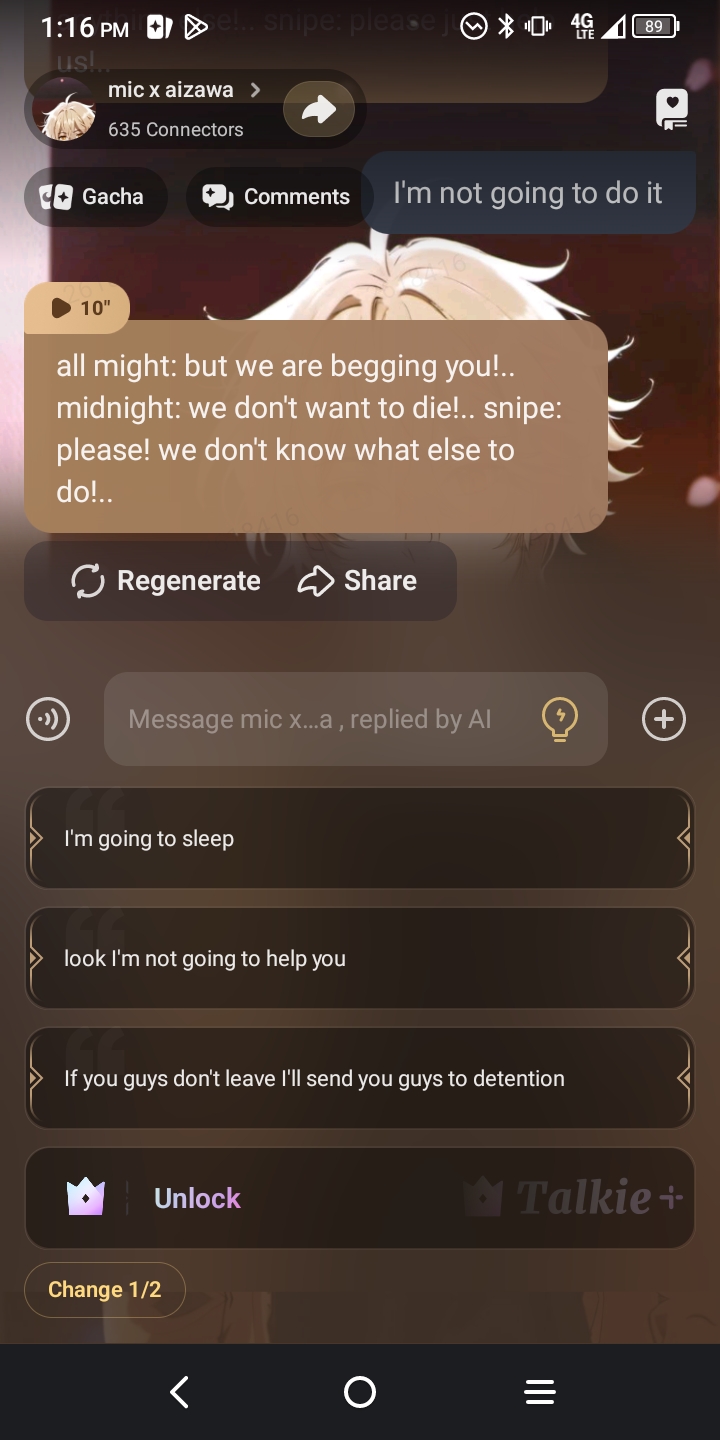
Task: Choose "look I'm not going to help you"
Action: 360,958
